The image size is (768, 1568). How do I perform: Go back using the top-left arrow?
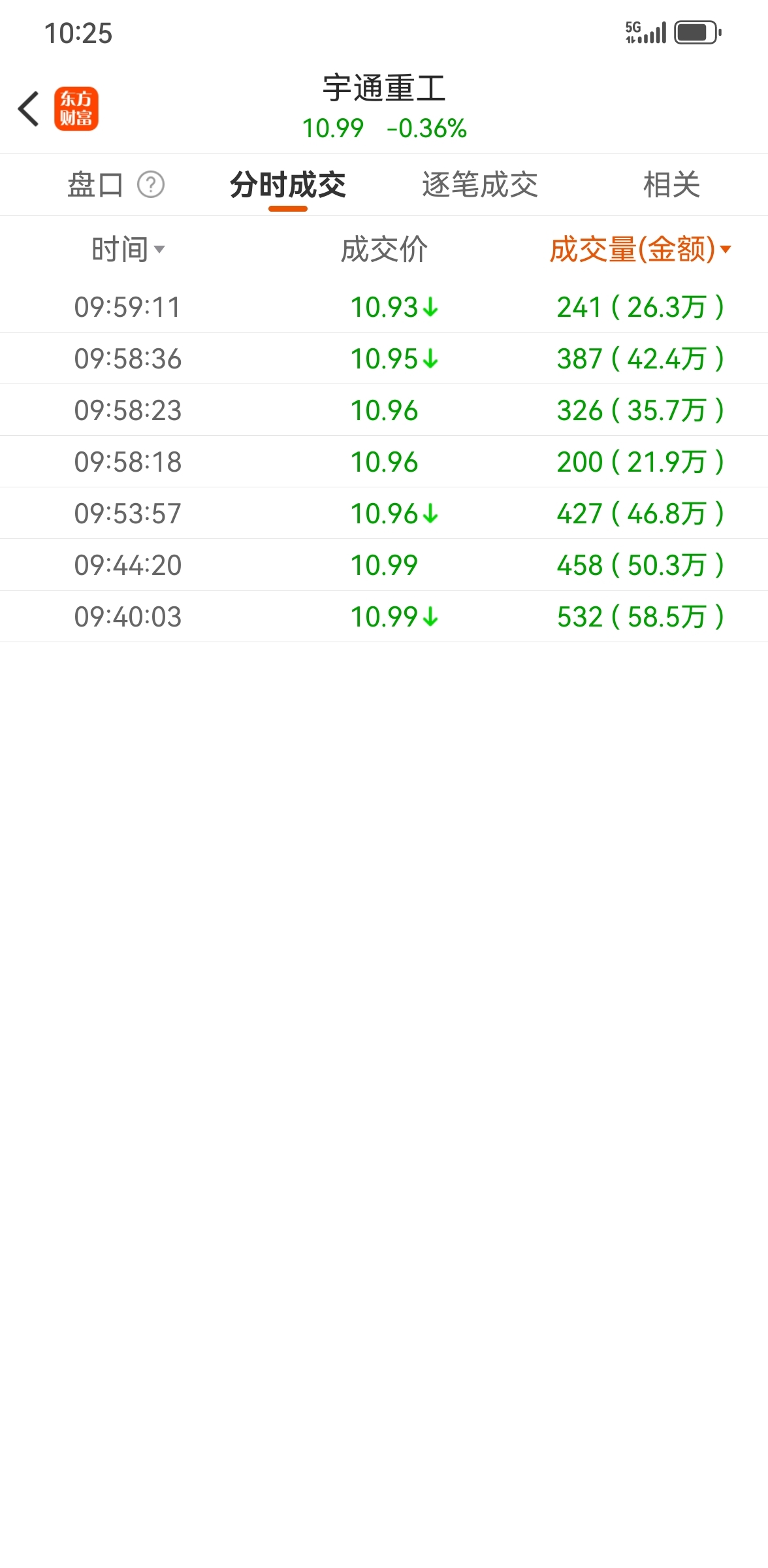point(29,108)
